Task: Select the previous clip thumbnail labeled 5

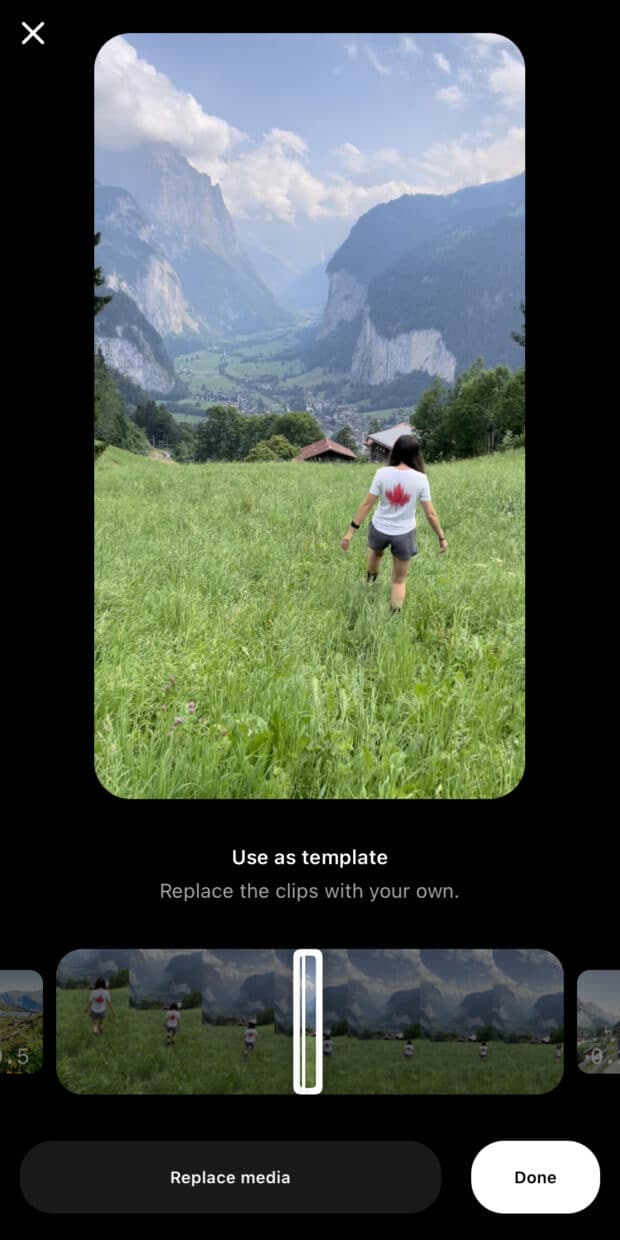Action: 20,1021
